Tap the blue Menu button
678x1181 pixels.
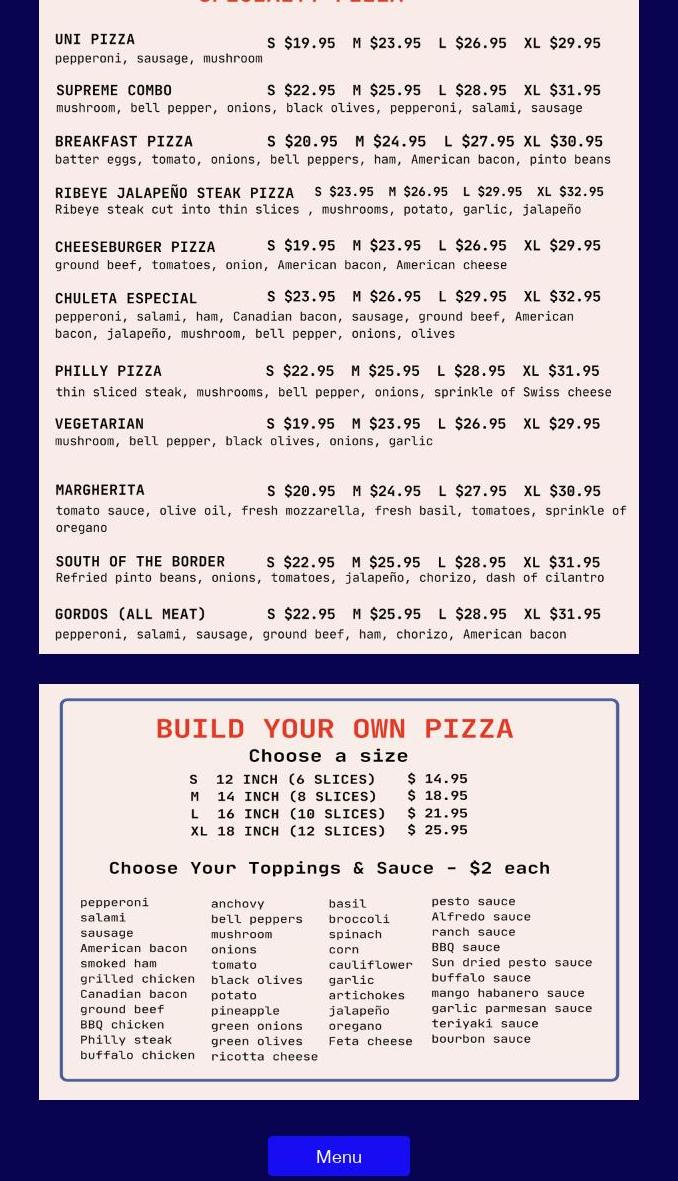(x=338, y=1156)
